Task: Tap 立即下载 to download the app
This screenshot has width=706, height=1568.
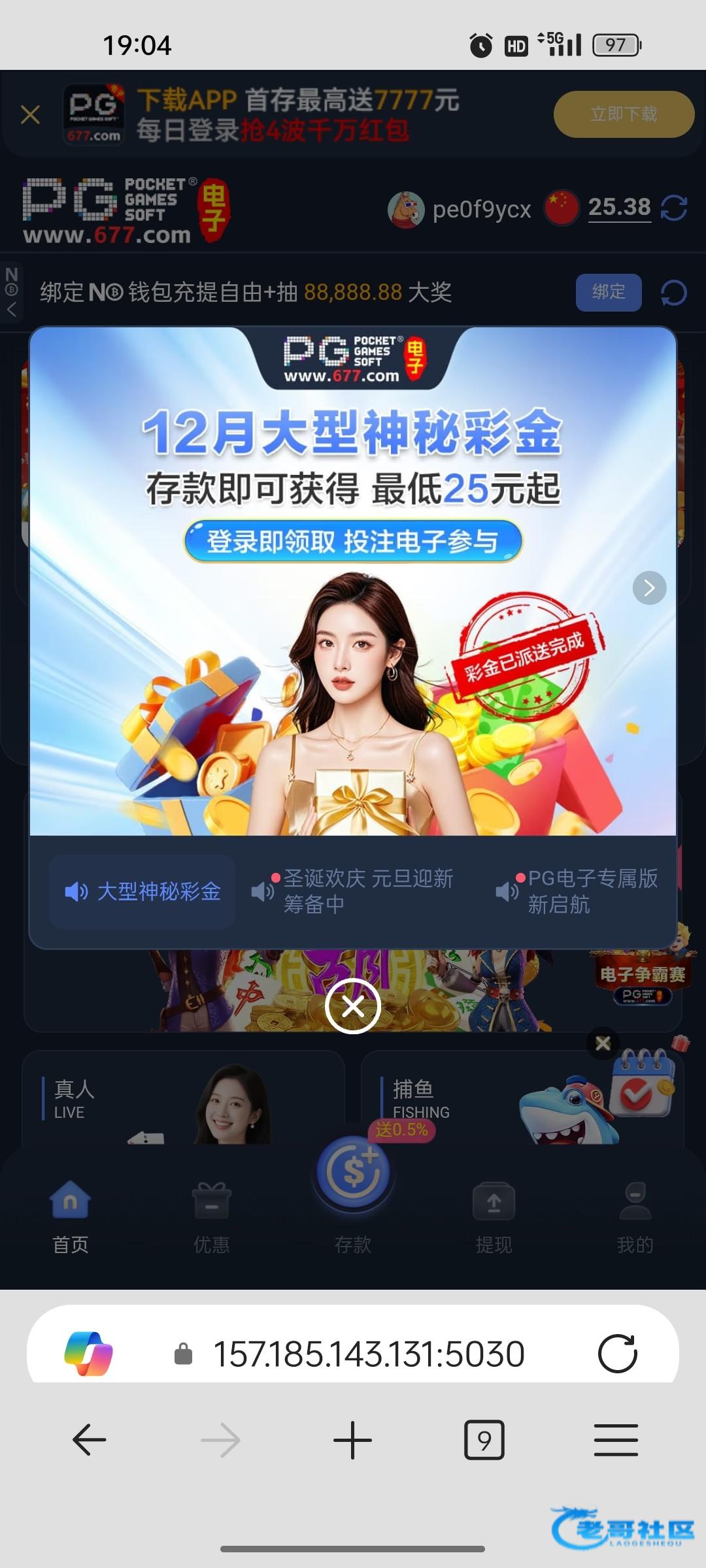Action: [624, 114]
